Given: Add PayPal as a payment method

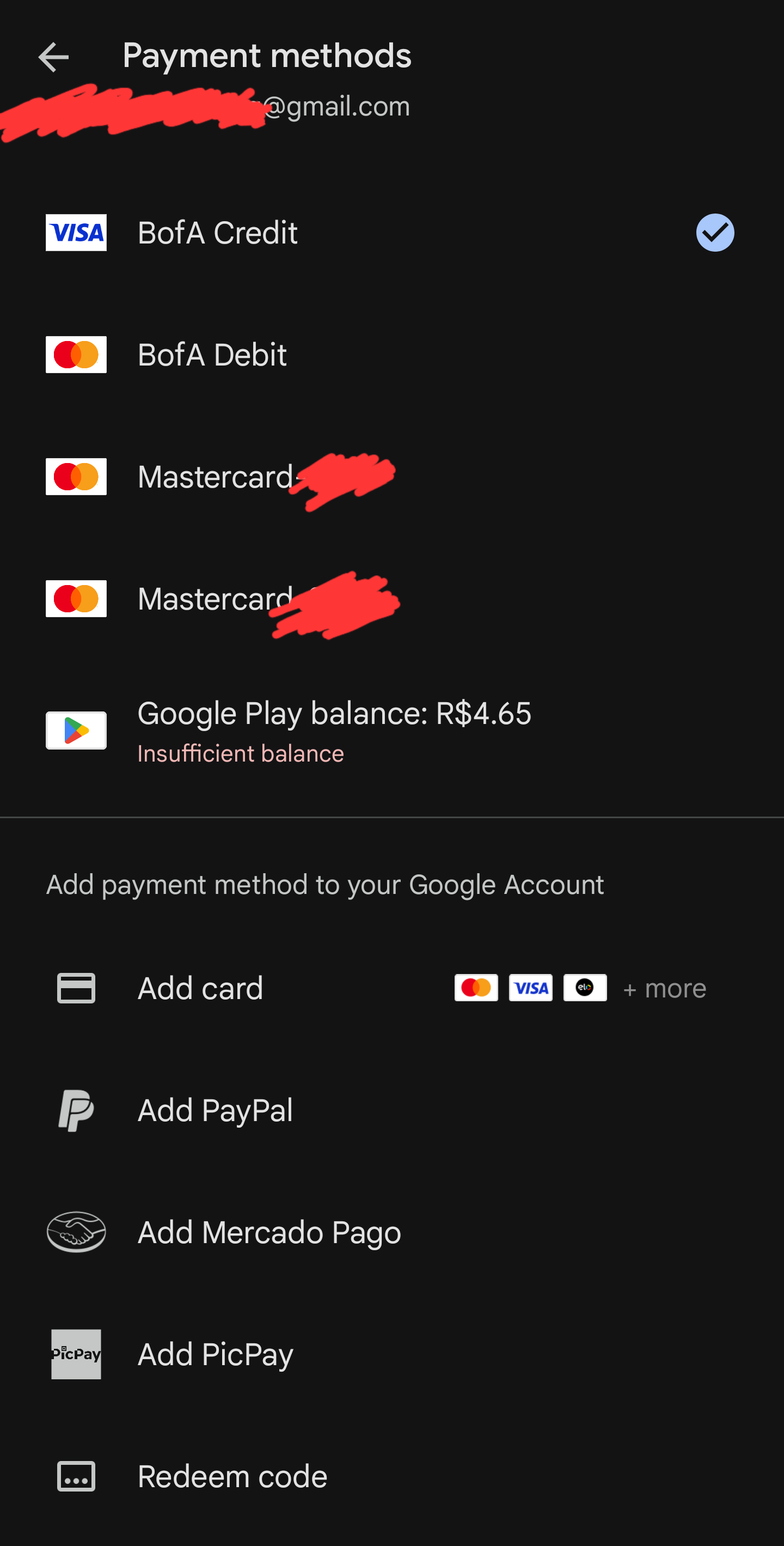Looking at the screenshot, I should pyautogui.click(x=391, y=1110).
